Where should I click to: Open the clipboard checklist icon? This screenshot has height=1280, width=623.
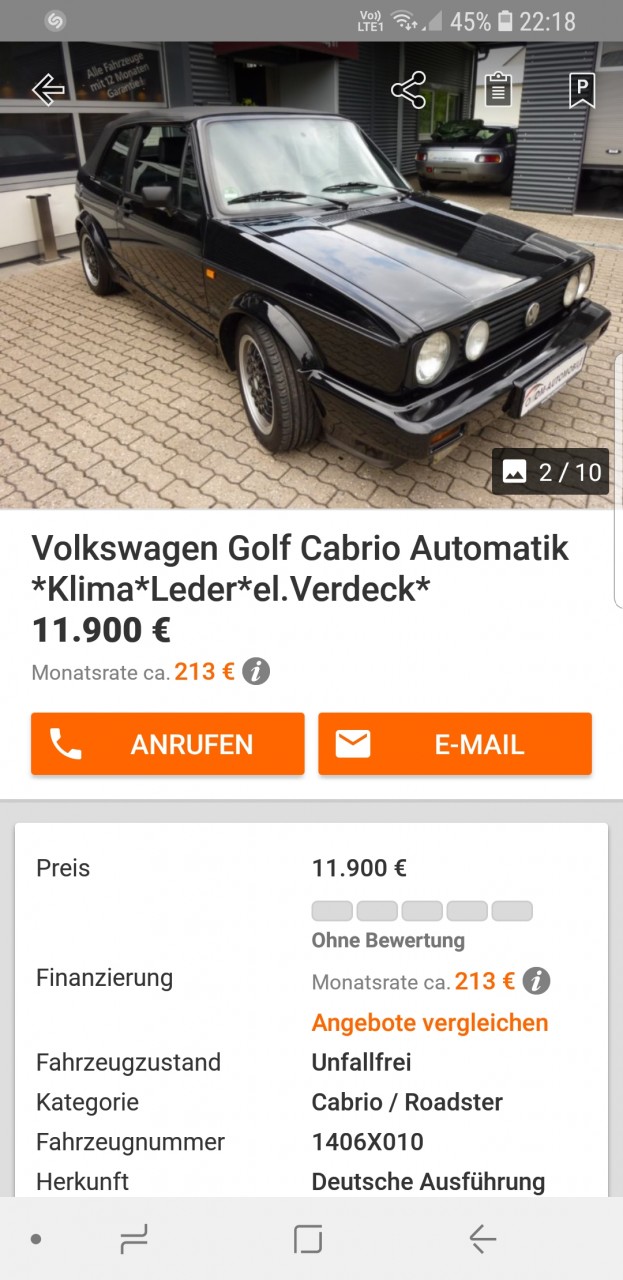click(x=498, y=90)
